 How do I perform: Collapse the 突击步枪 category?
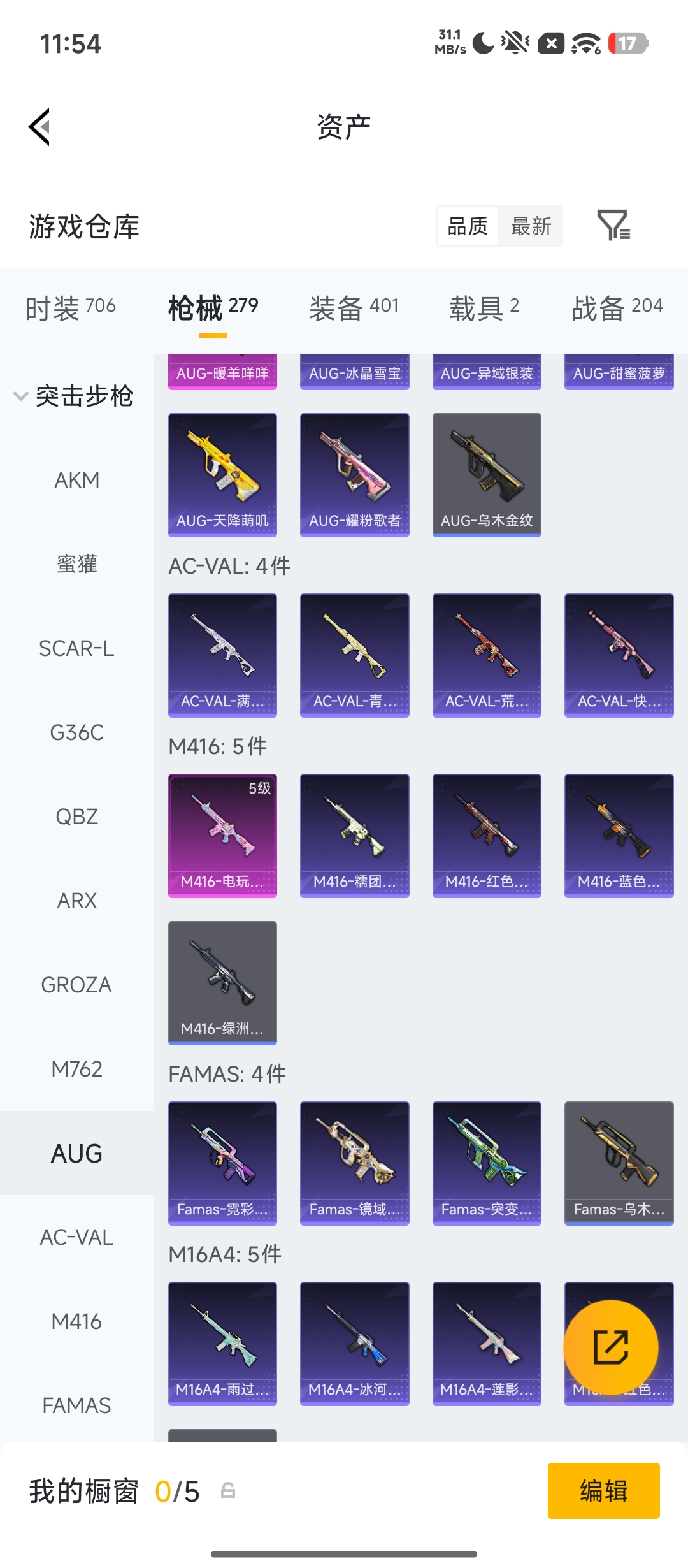coord(73,396)
